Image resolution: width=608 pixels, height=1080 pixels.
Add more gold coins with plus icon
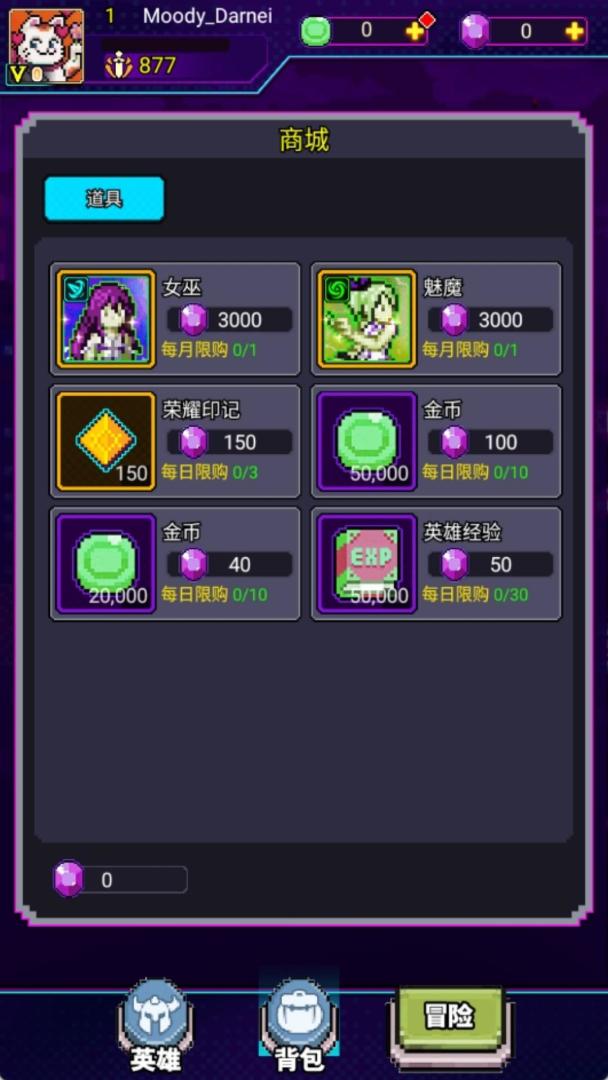tap(415, 31)
